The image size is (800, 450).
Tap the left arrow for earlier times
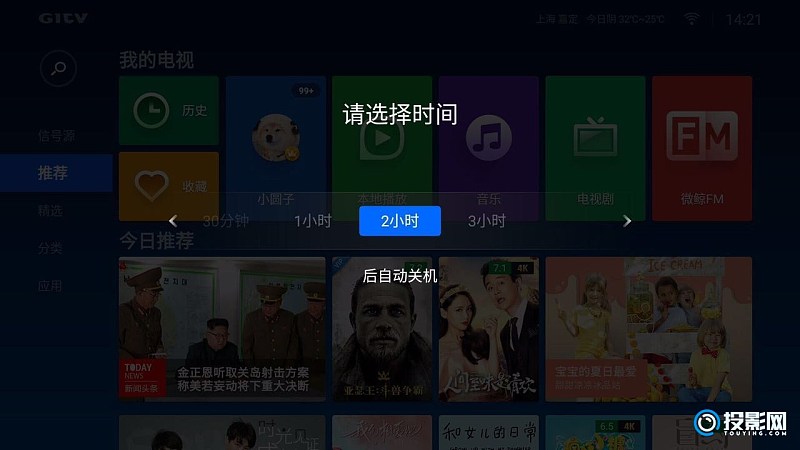click(x=173, y=221)
